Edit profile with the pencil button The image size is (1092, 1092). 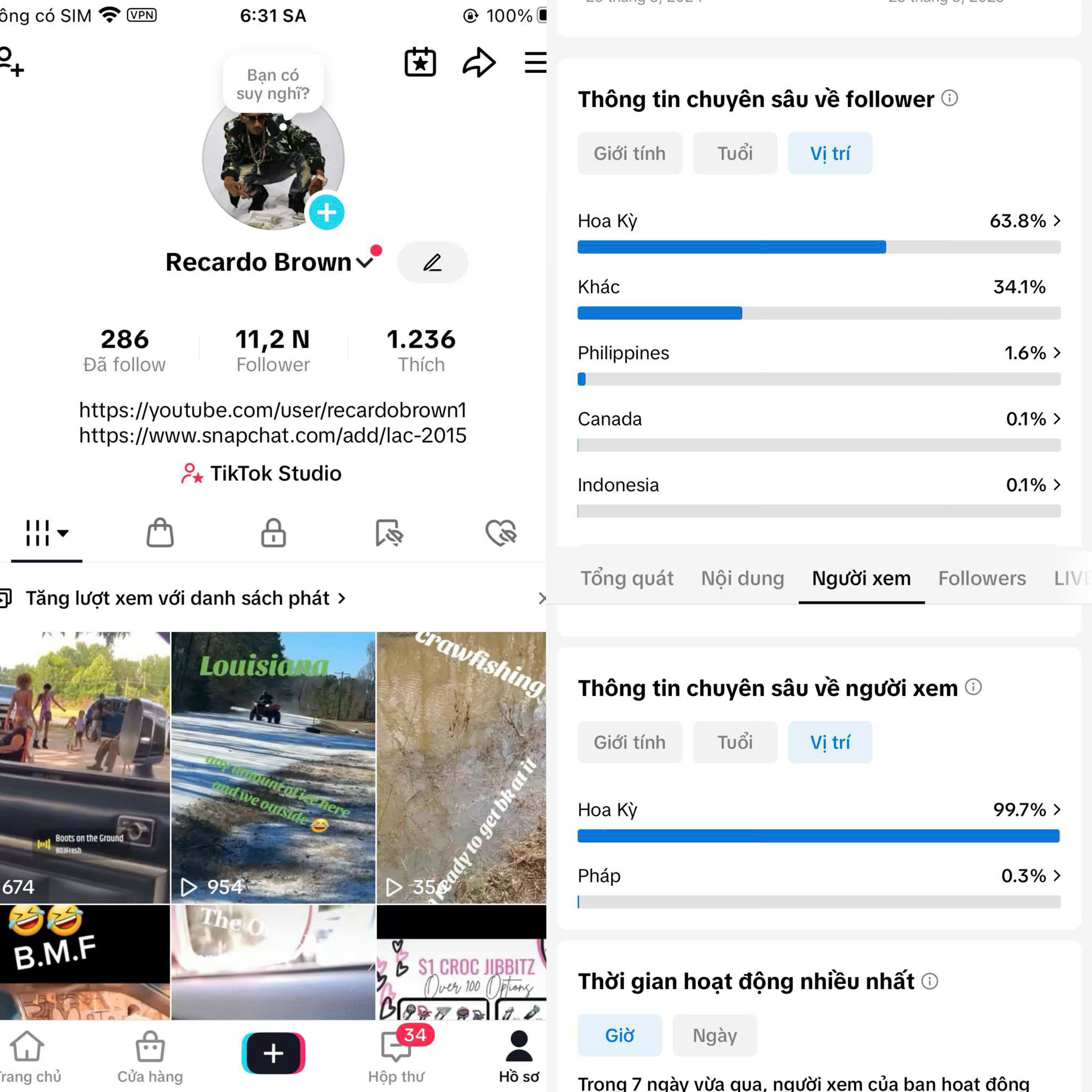point(432,262)
